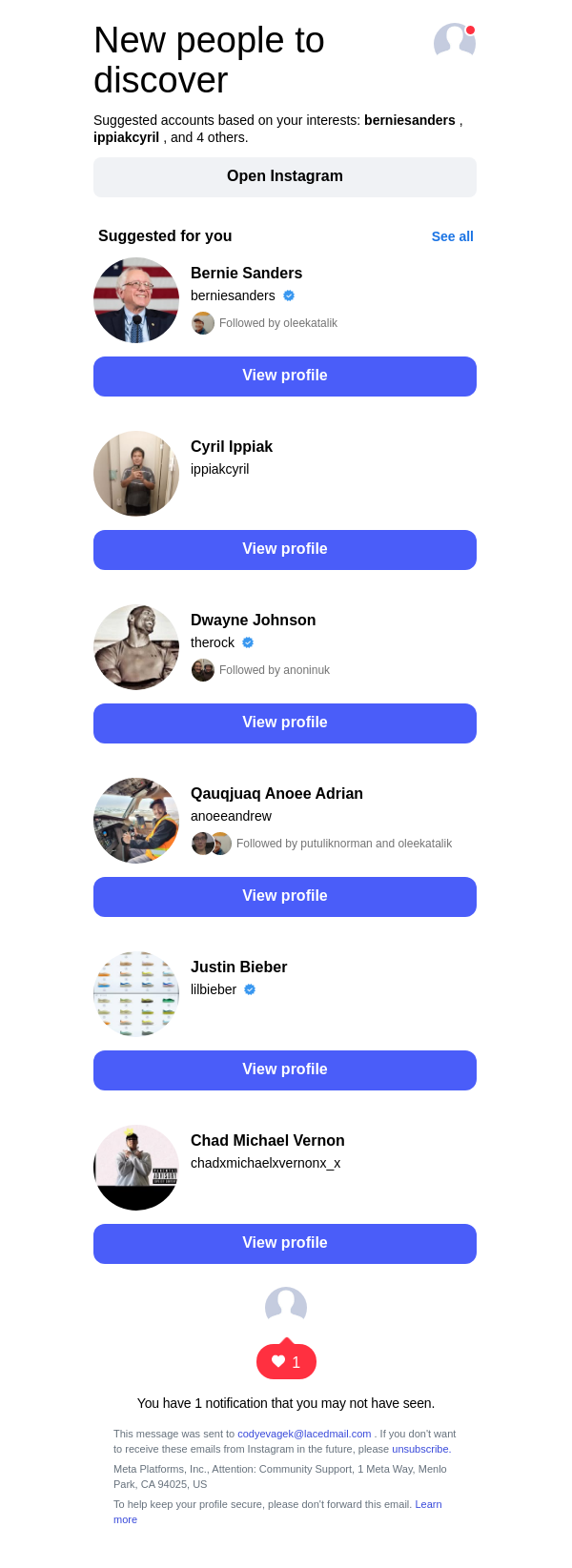View Bernie Sanders' profile
The height and width of the screenshot is (1568, 572).
pyautogui.click(x=285, y=377)
